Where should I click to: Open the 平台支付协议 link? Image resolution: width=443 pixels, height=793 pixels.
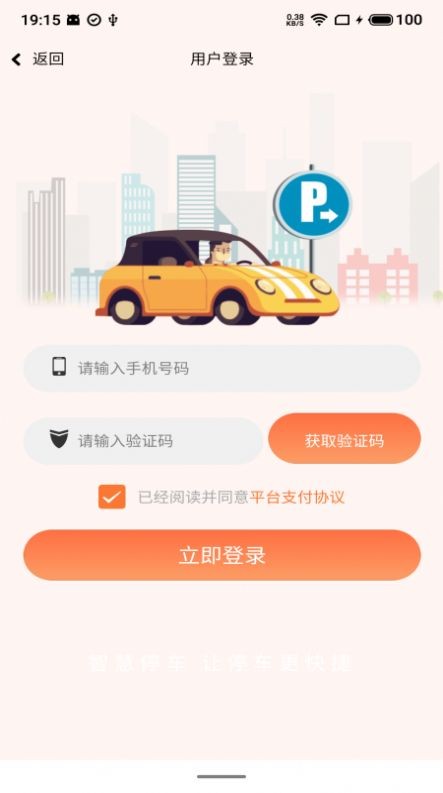point(297,497)
